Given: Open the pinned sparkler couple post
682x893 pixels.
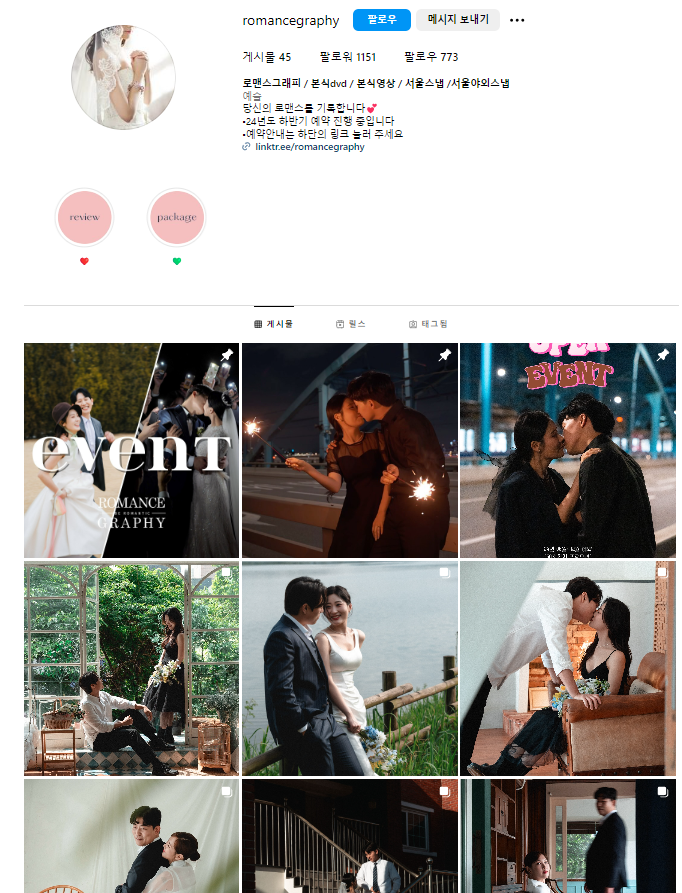Looking at the screenshot, I should tap(350, 450).
